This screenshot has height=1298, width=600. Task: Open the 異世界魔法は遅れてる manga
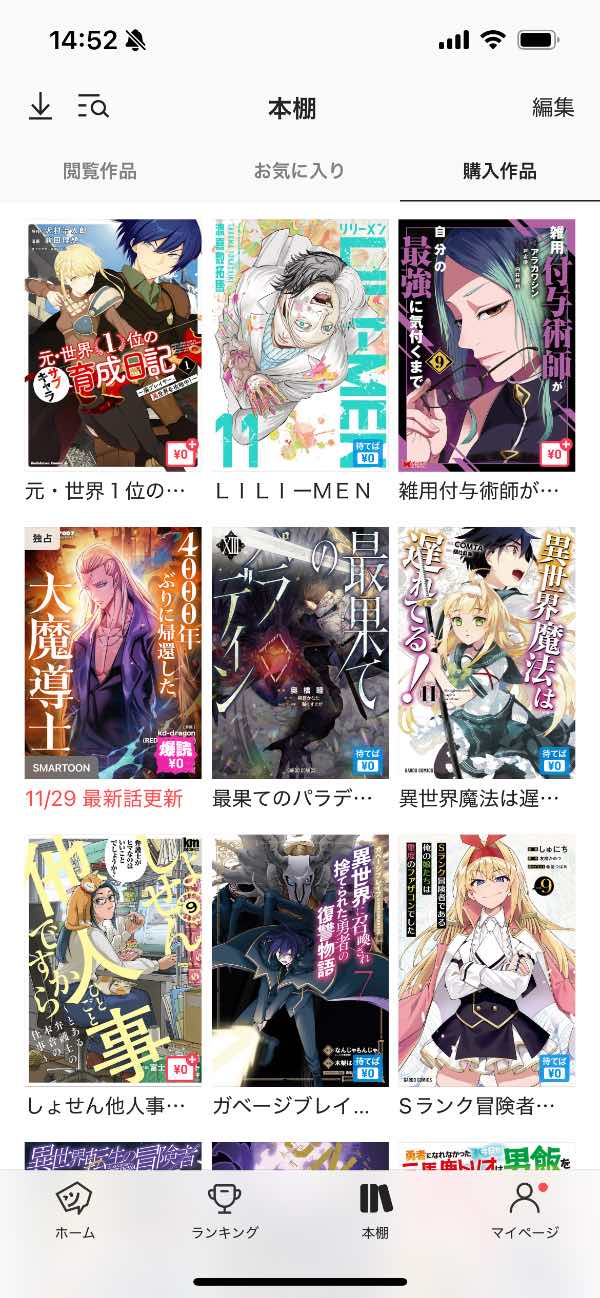pyautogui.click(x=486, y=653)
